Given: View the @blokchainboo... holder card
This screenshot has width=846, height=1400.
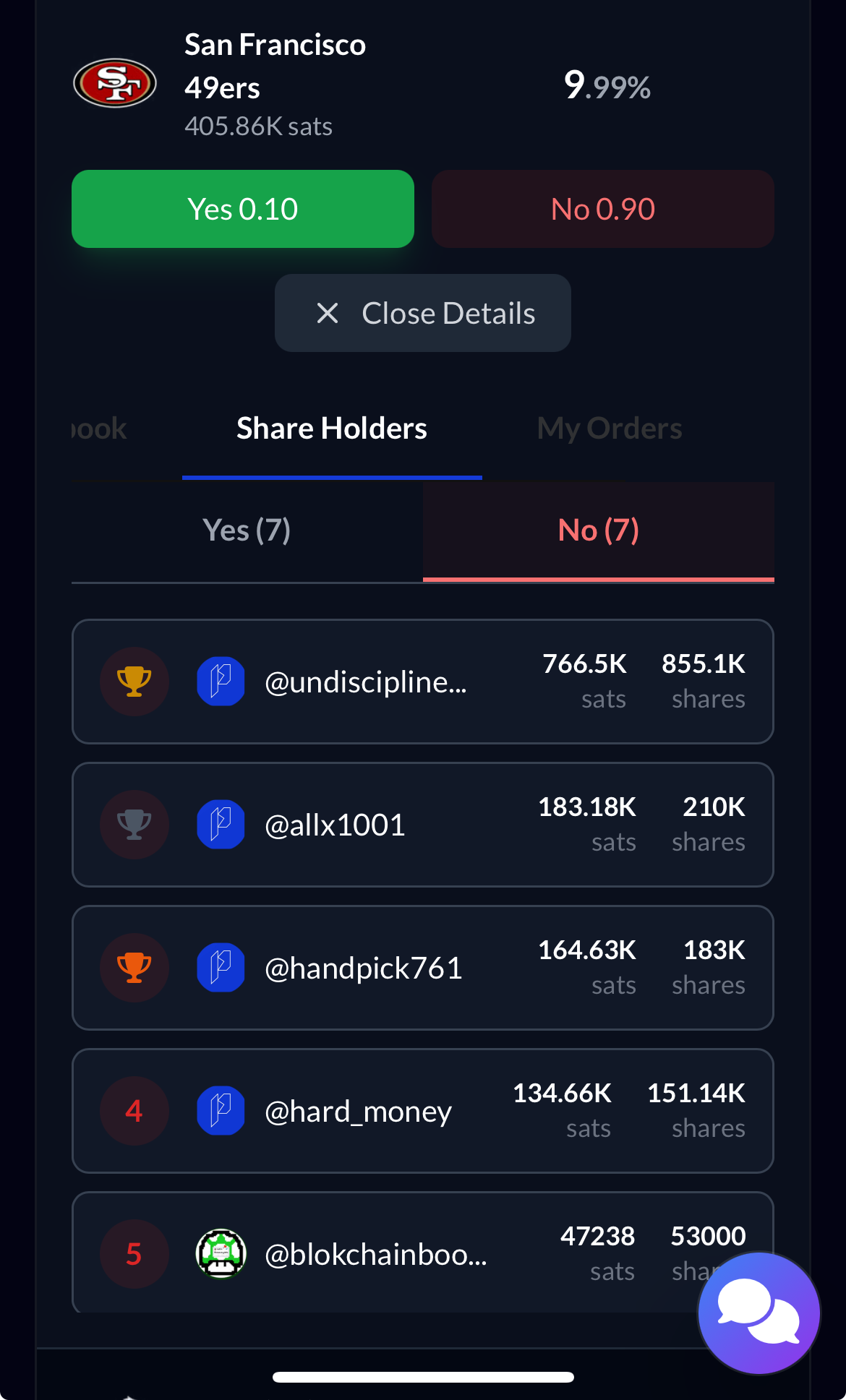Looking at the screenshot, I should (376, 1254).
